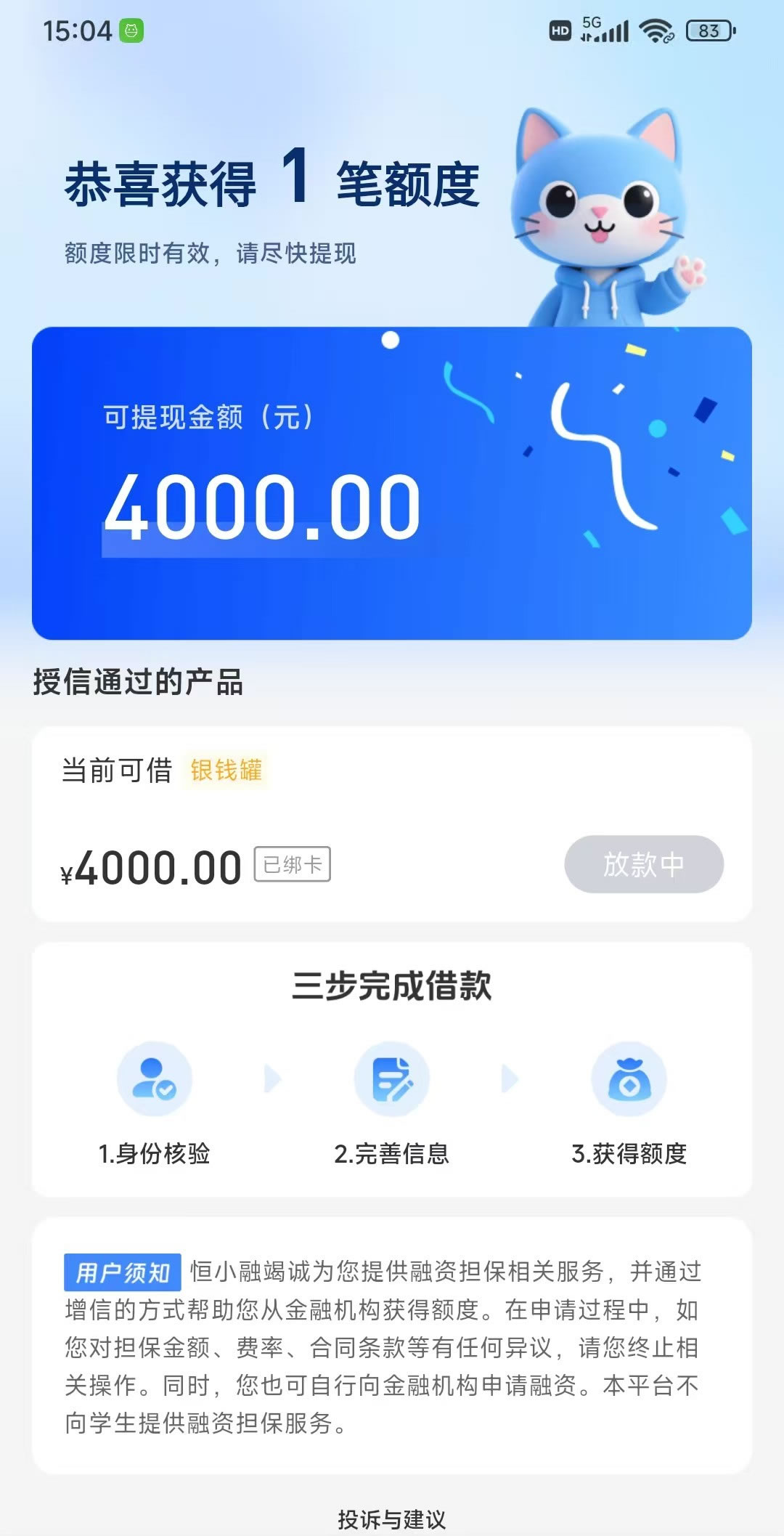Tap the 放款中 button

643,864
